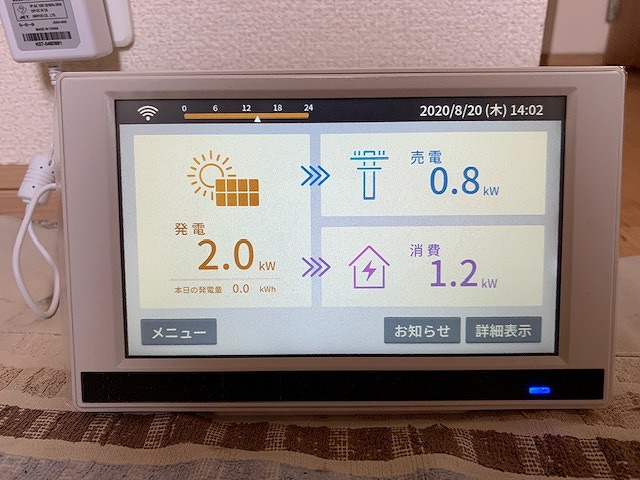Viewport: 640px width, 480px height.
Task: Open the メニュー menu button
Action: [179, 332]
